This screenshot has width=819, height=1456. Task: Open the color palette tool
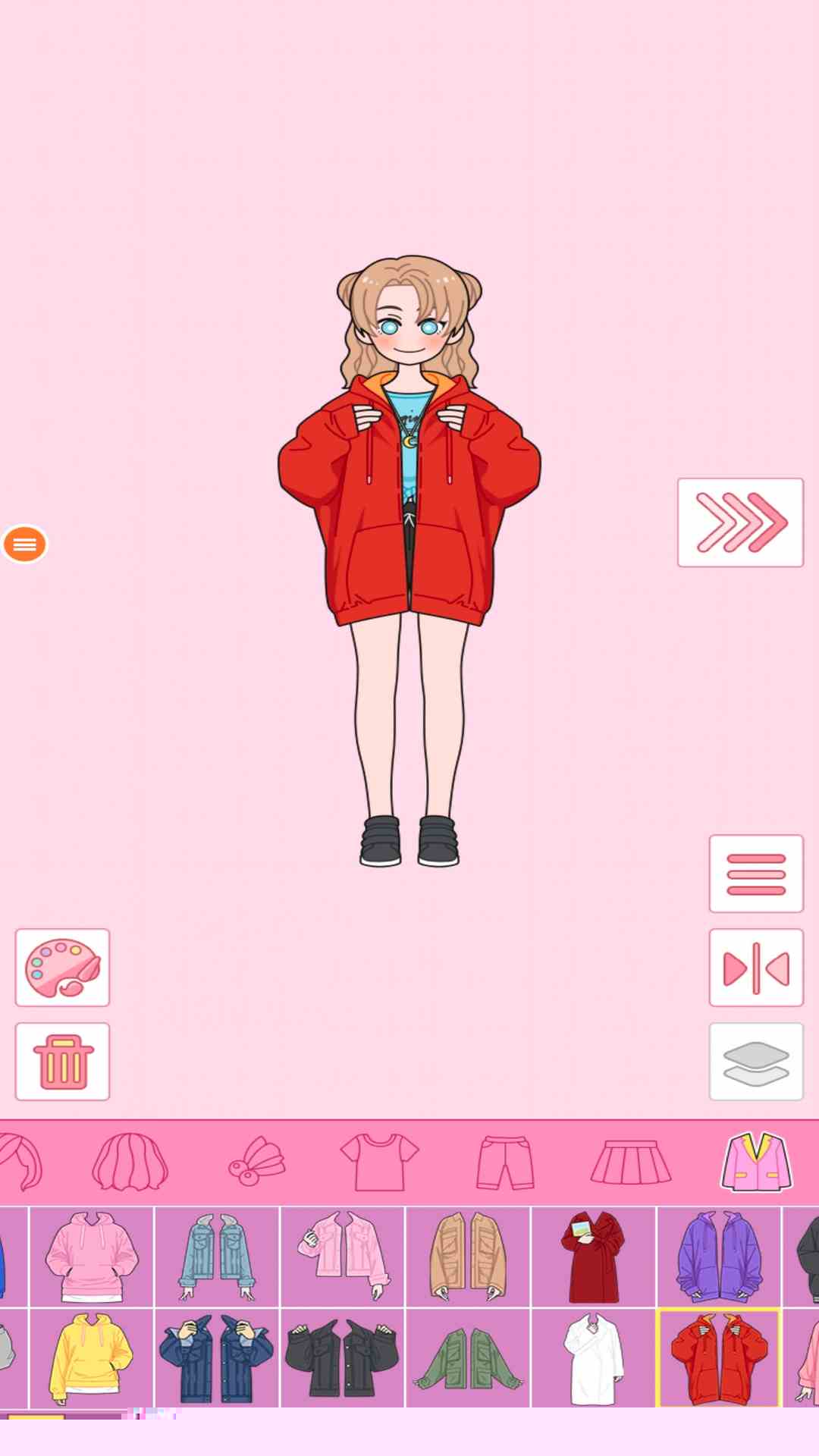coord(62,968)
